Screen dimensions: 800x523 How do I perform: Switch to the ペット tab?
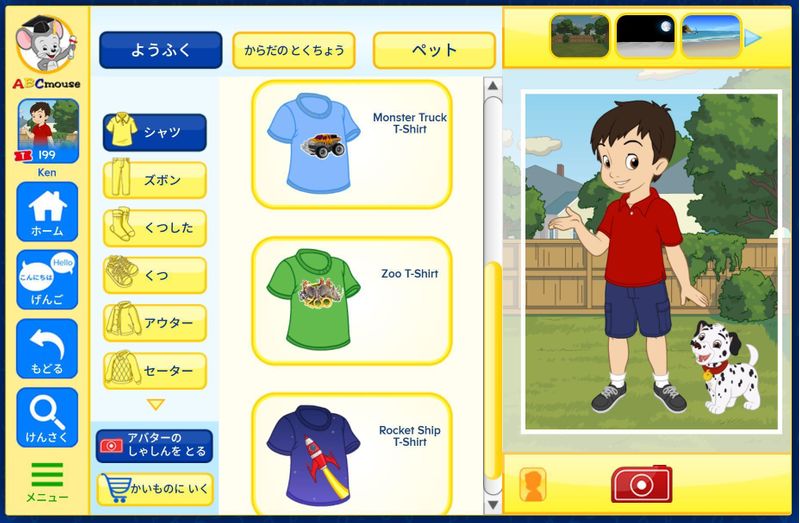(434, 49)
